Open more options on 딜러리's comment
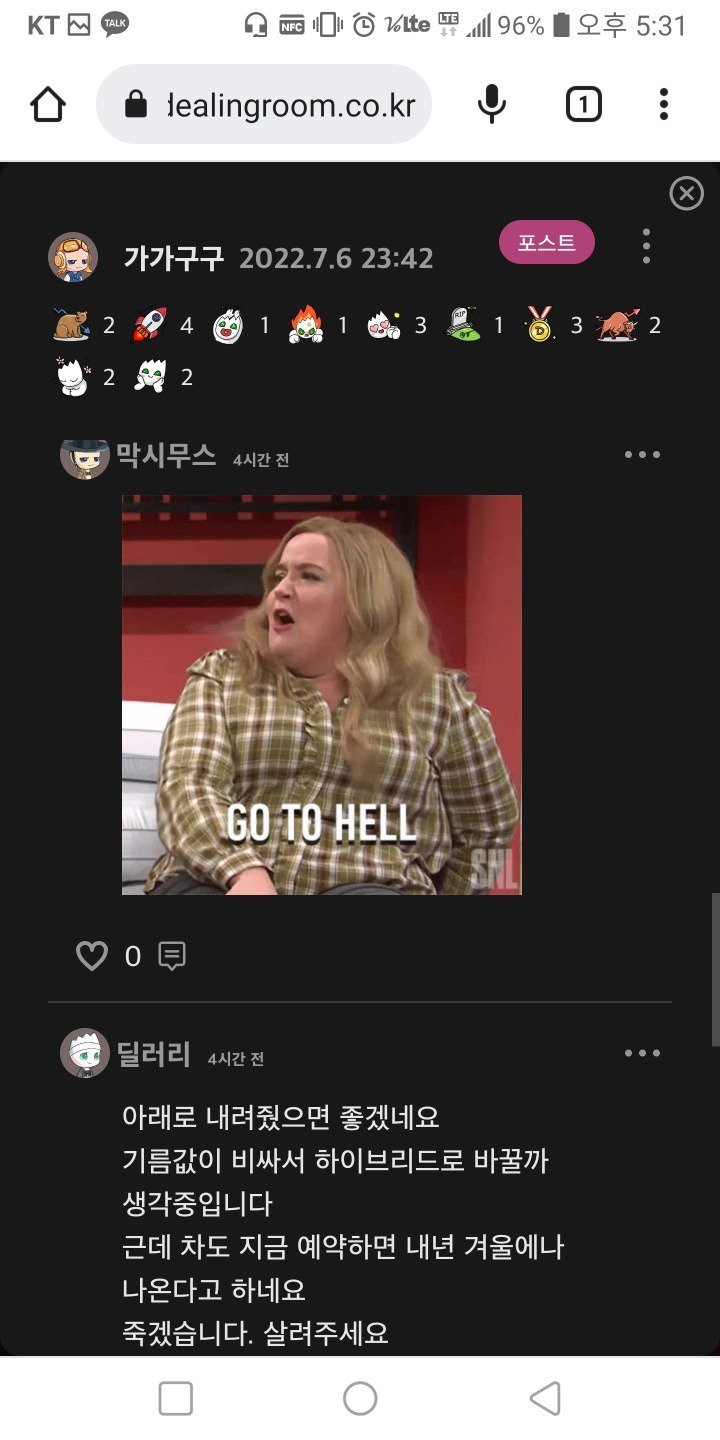Screen dimensions: 720x1440 click(642, 1053)
